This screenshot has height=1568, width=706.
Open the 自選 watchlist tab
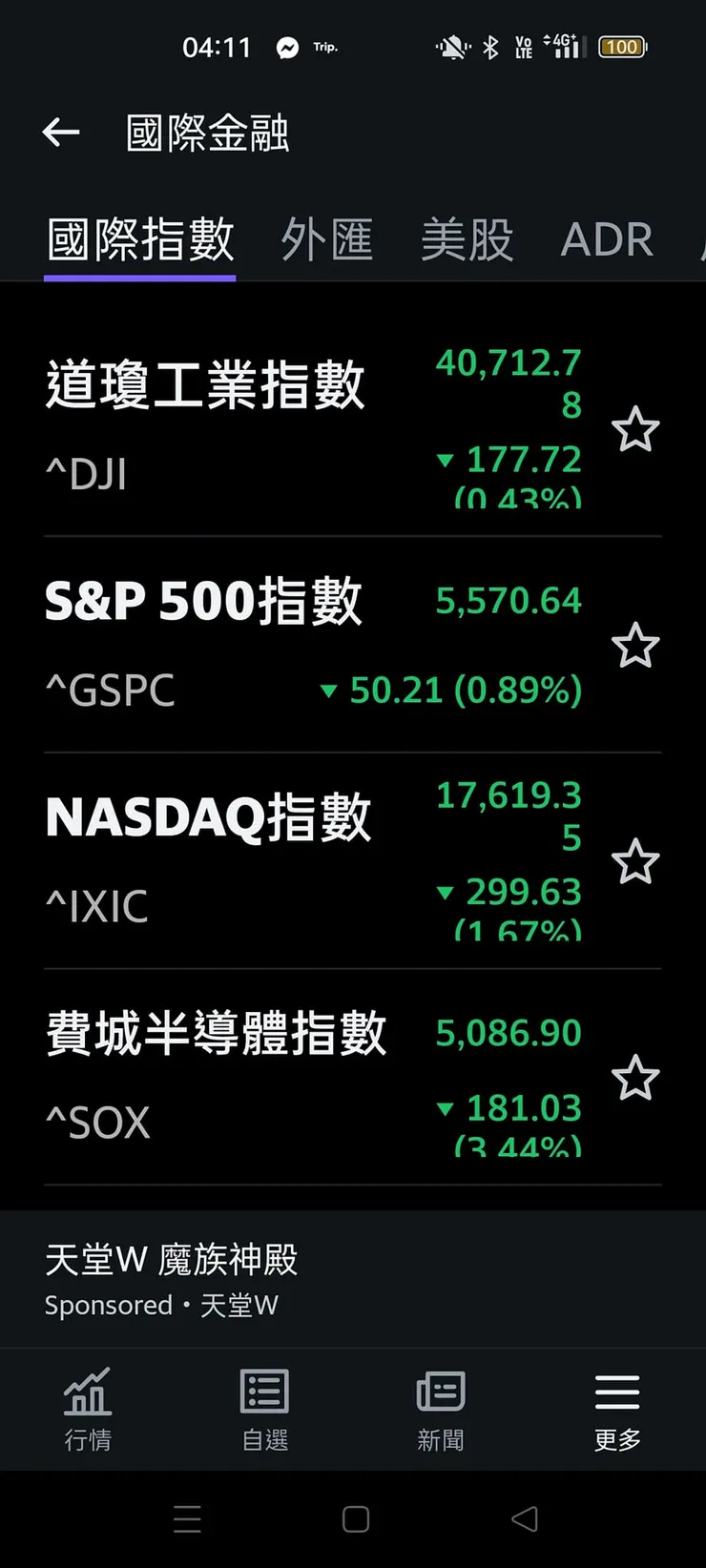coord(264,1410)
